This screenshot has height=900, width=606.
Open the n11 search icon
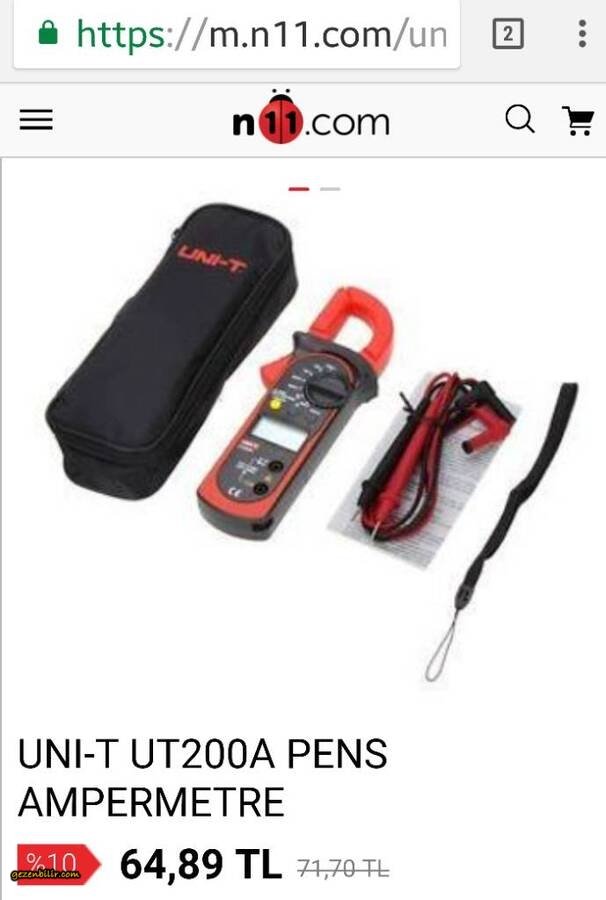[x=519, y=120]
